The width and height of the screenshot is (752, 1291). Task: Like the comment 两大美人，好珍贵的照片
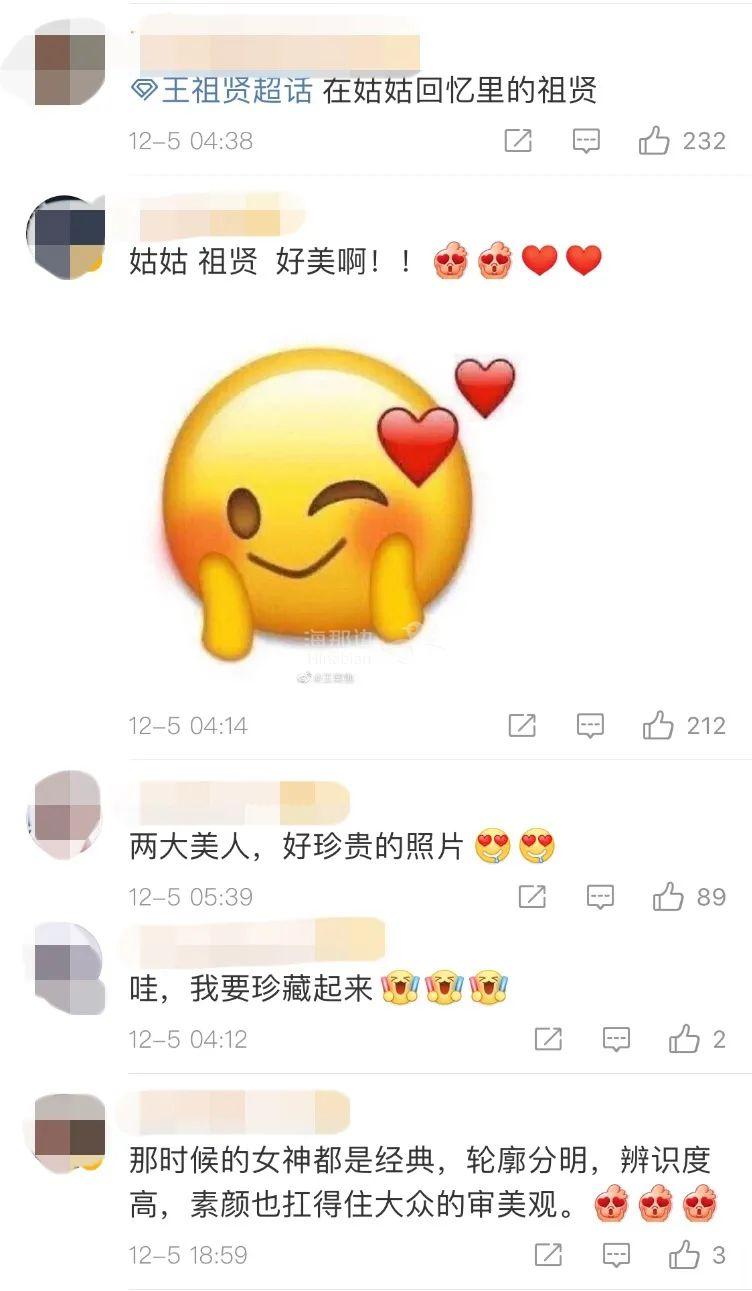pyautogui.click(x=668, y=897)
